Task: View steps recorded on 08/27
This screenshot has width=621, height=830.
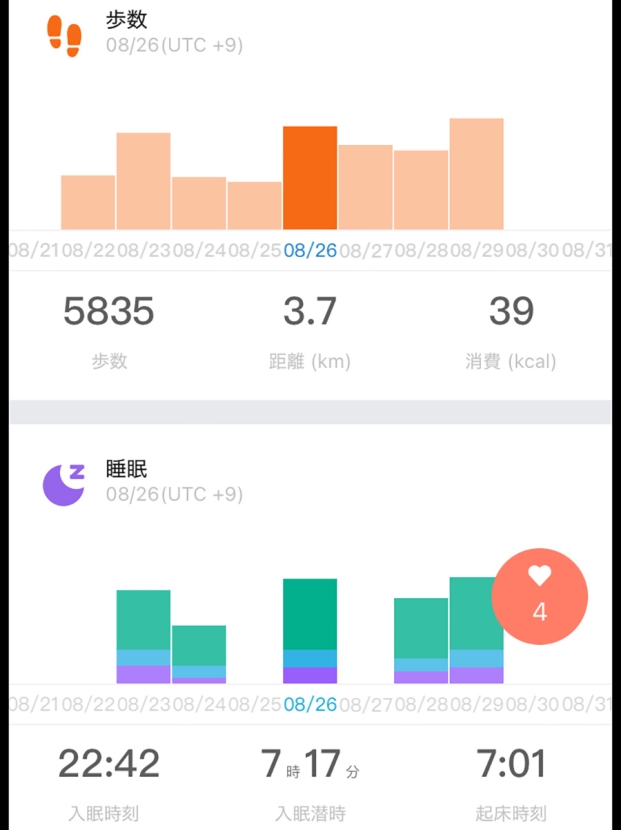Action: [365, 188]
